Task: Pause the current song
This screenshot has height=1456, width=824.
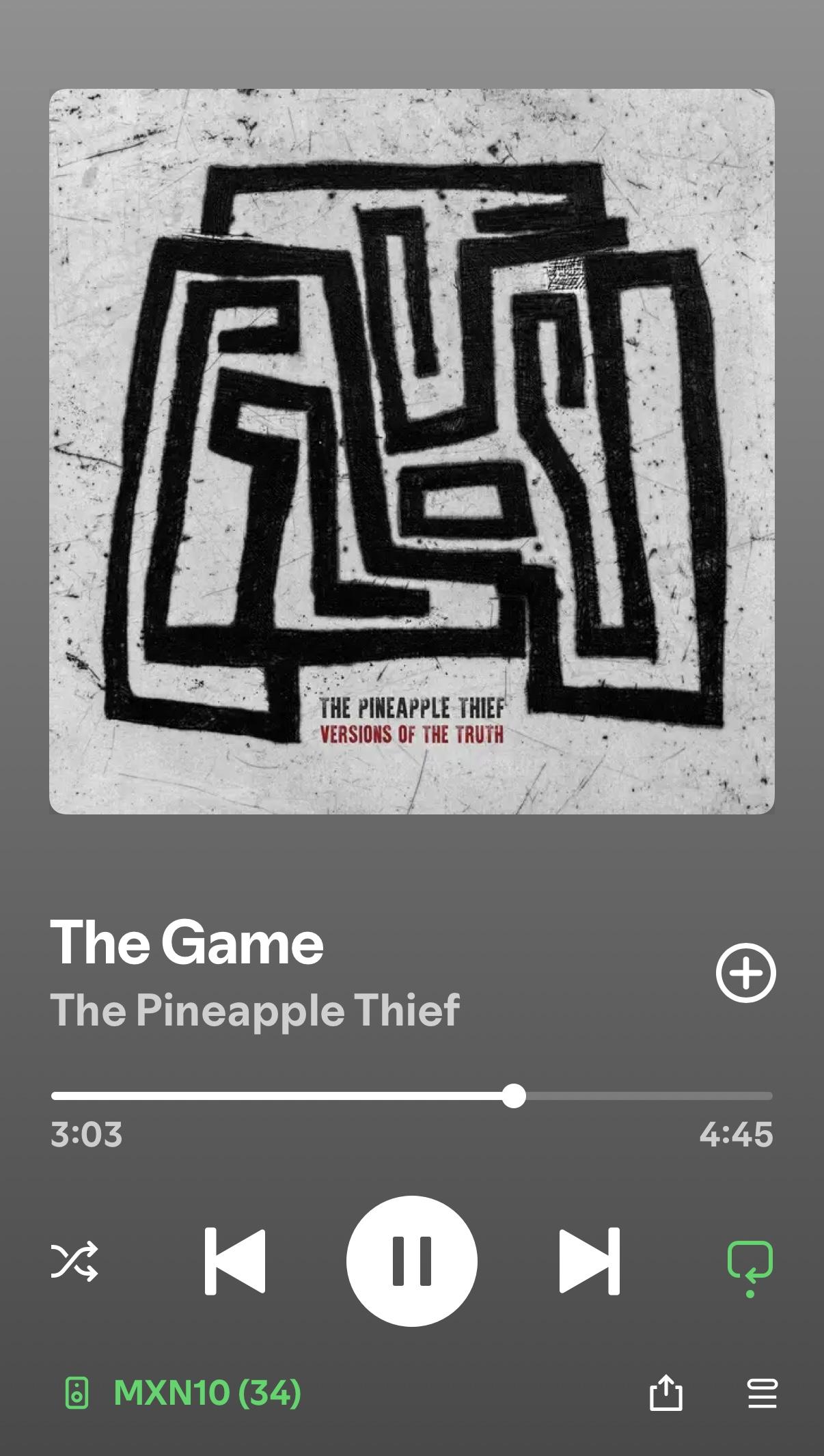Action: click(412, 1261)
